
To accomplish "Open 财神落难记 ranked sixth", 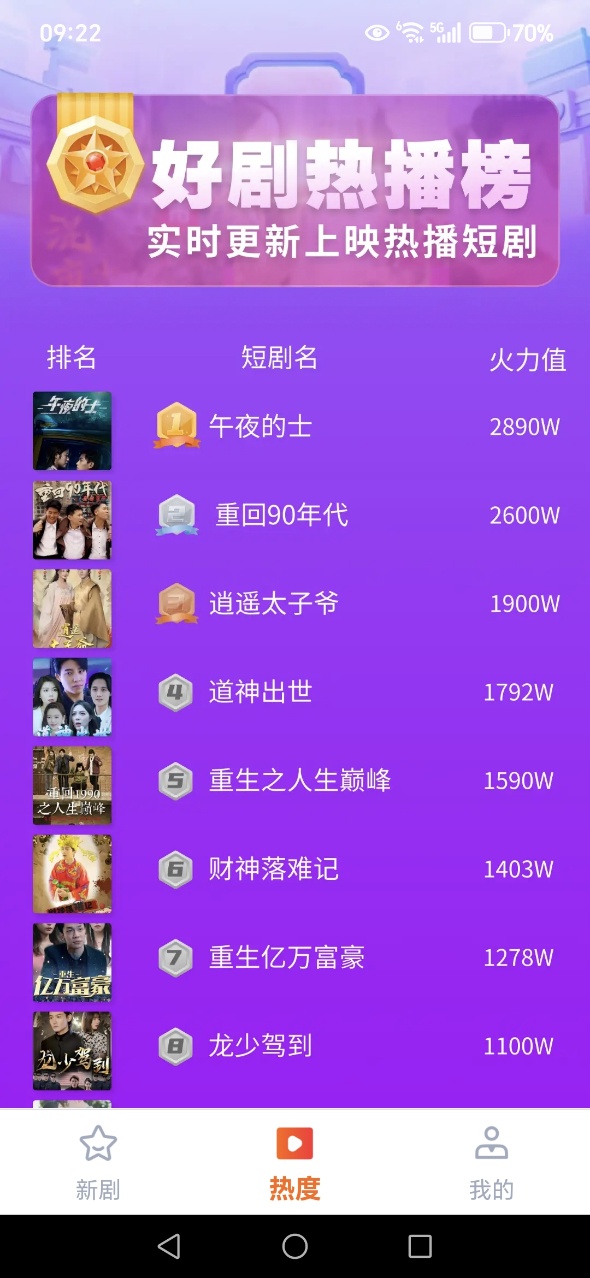I will pos(295,871).
